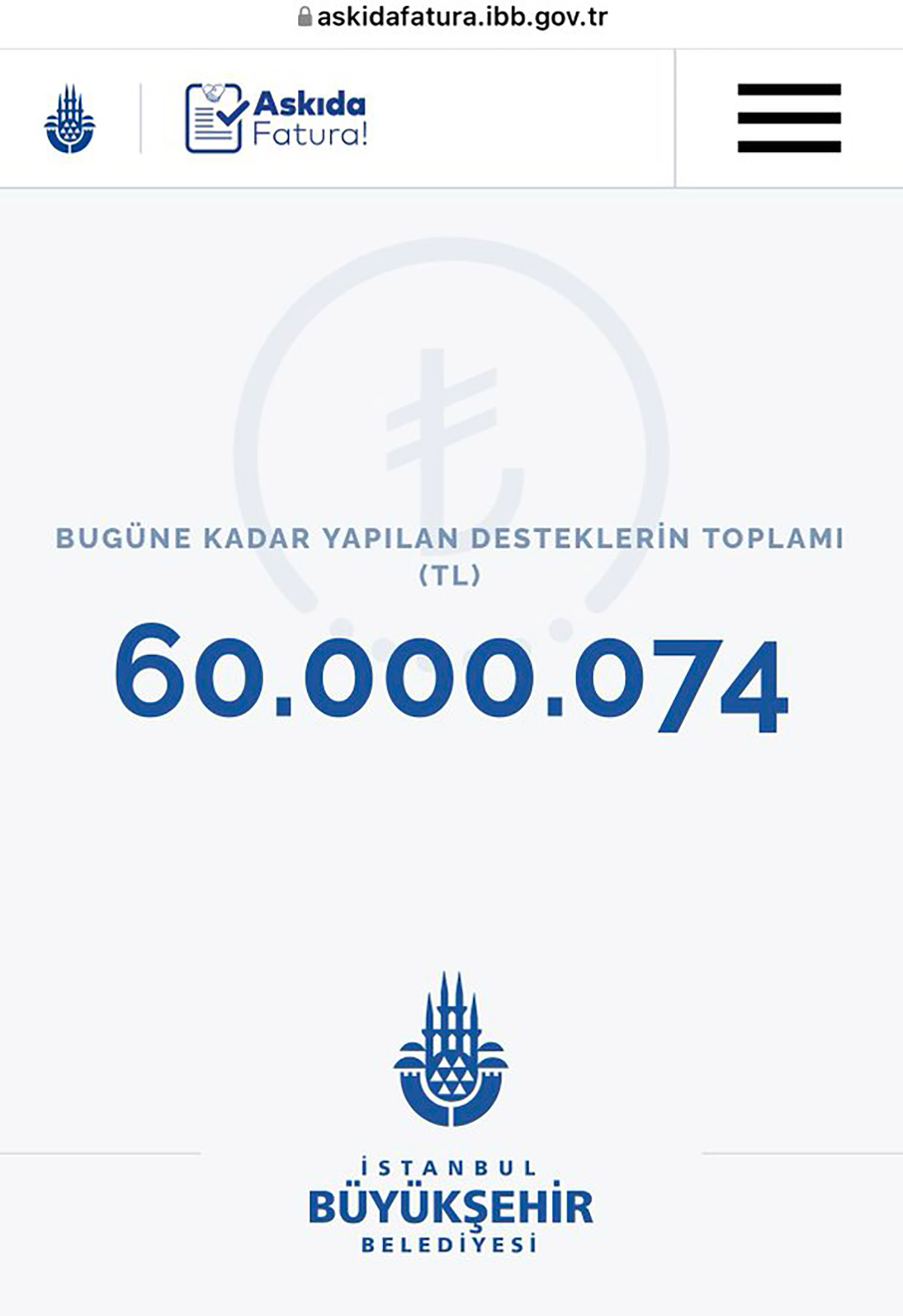Tap the Askıda Fatura logo
Viewport: 903px width, 1316px height.
[276, 118]
